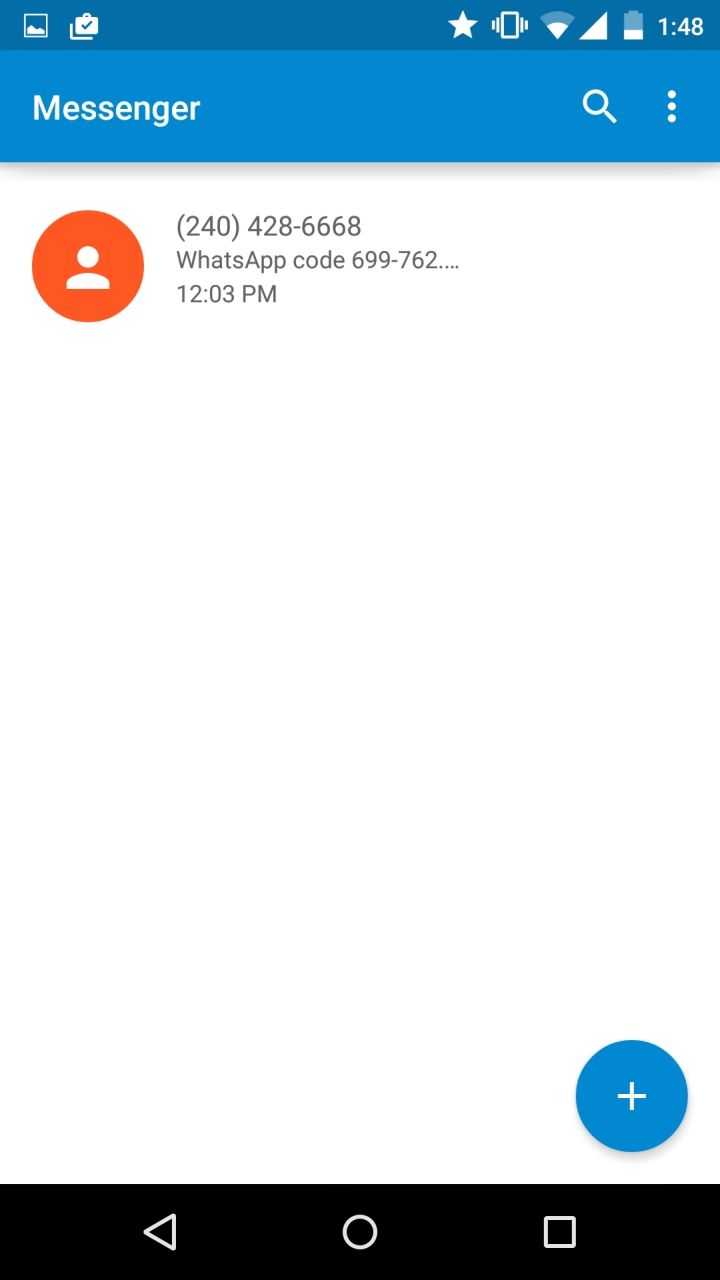
Task: Tap the orange contact avatar
Action: click(x=88, y=266)
